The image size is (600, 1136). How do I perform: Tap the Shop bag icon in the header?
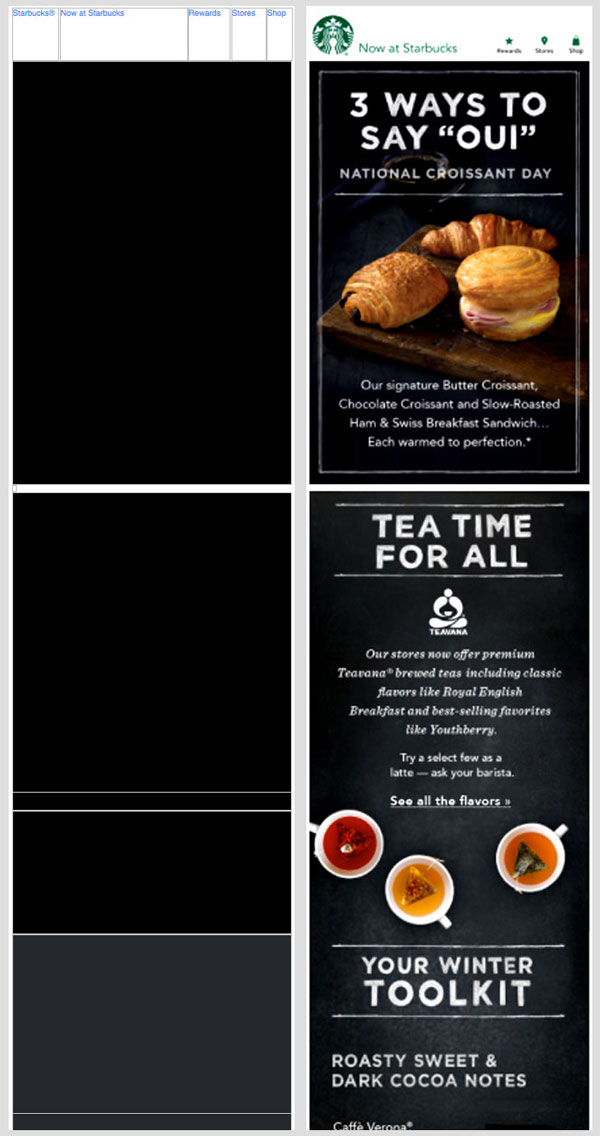(576, 41)
